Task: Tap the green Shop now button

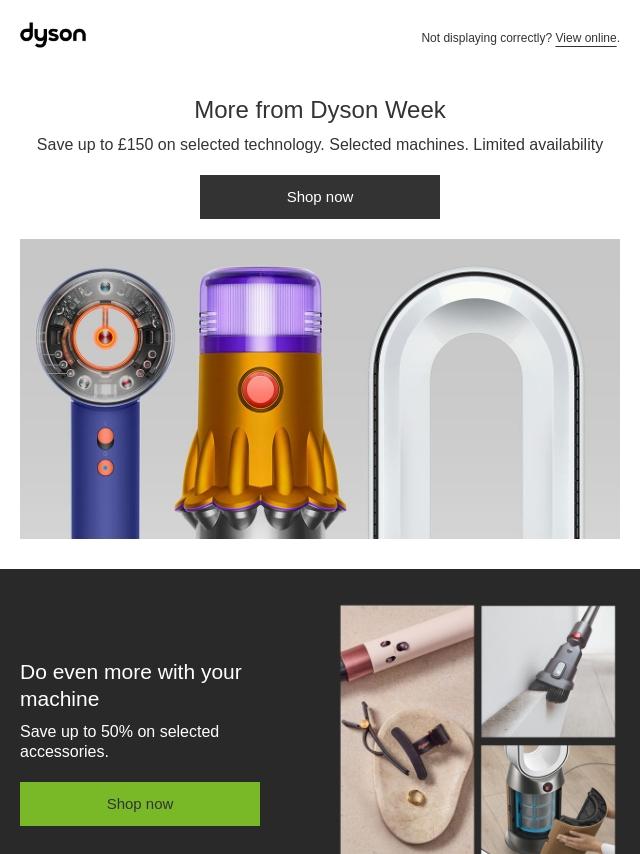Action: tap(140, 804)
